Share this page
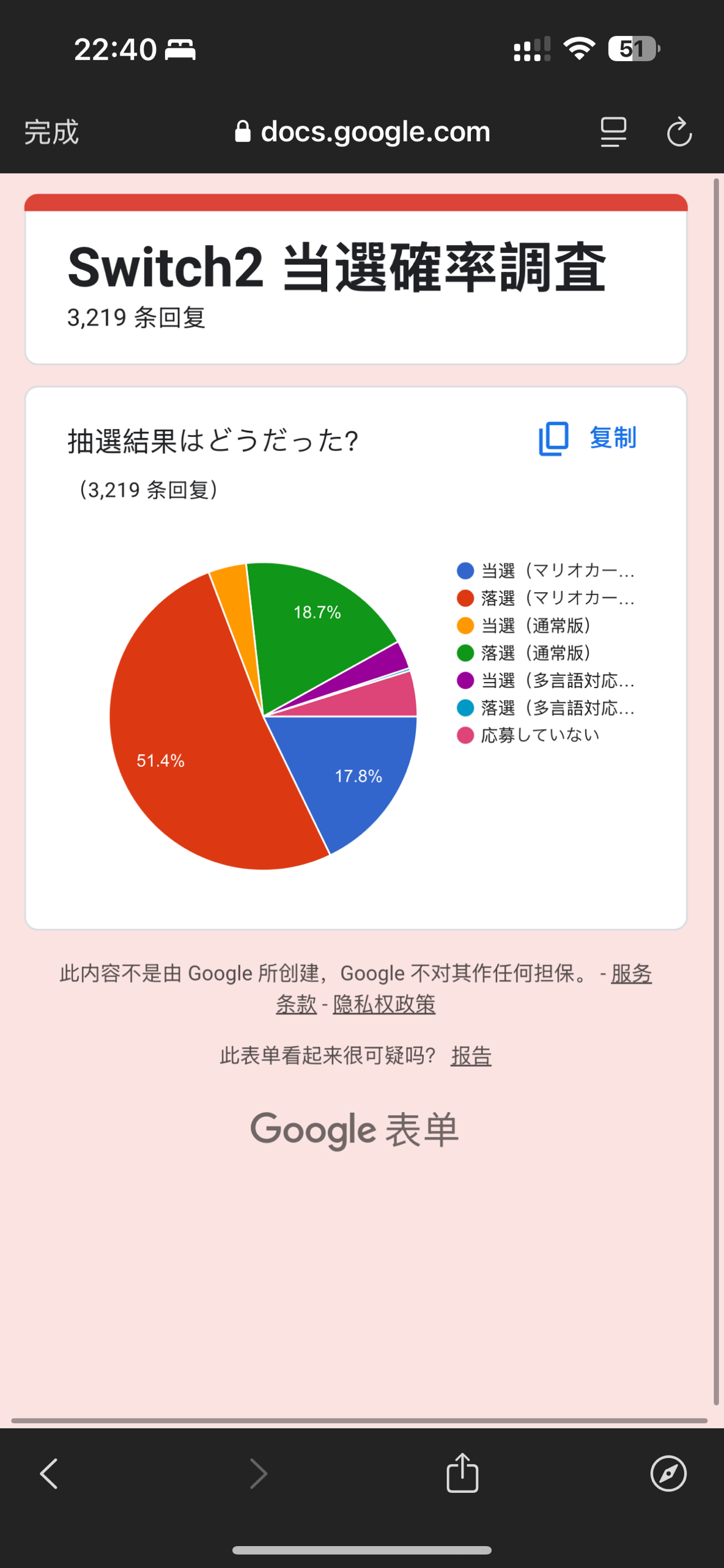The image size is (724, 1568). (x=462, y=1473)
